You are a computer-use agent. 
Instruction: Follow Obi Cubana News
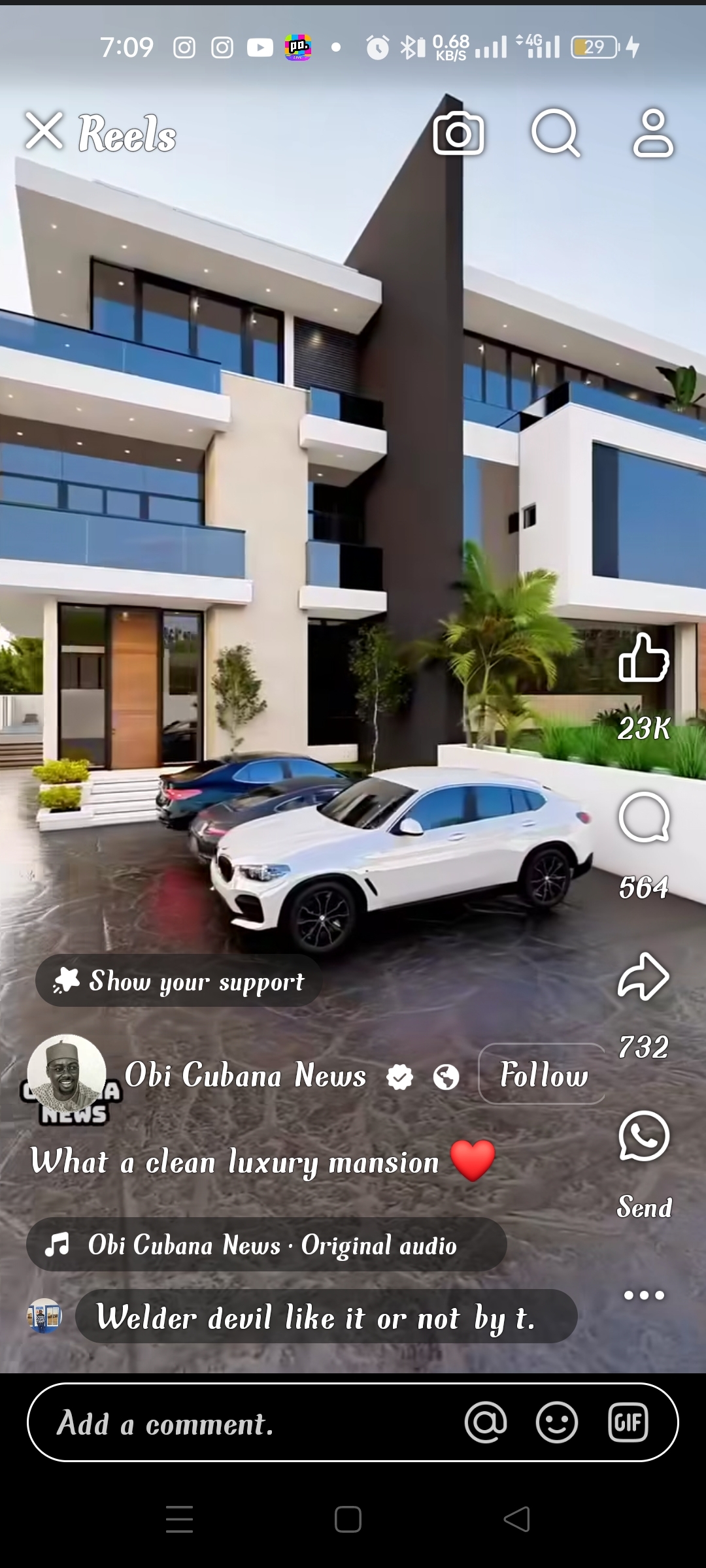543,1075
